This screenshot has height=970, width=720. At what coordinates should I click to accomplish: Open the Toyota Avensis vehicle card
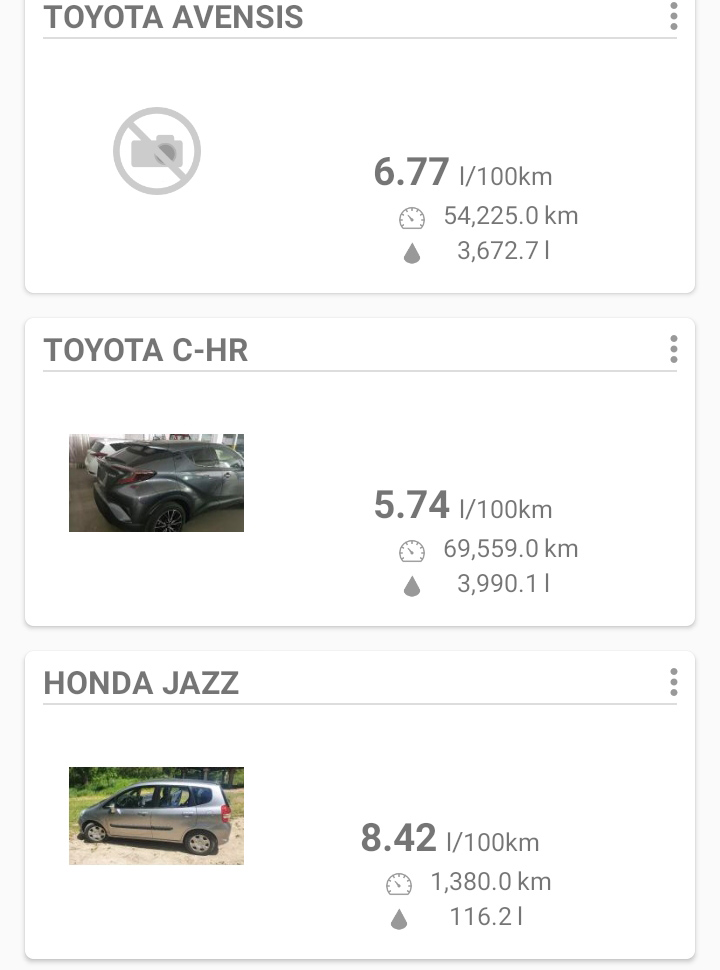(360, 170)
